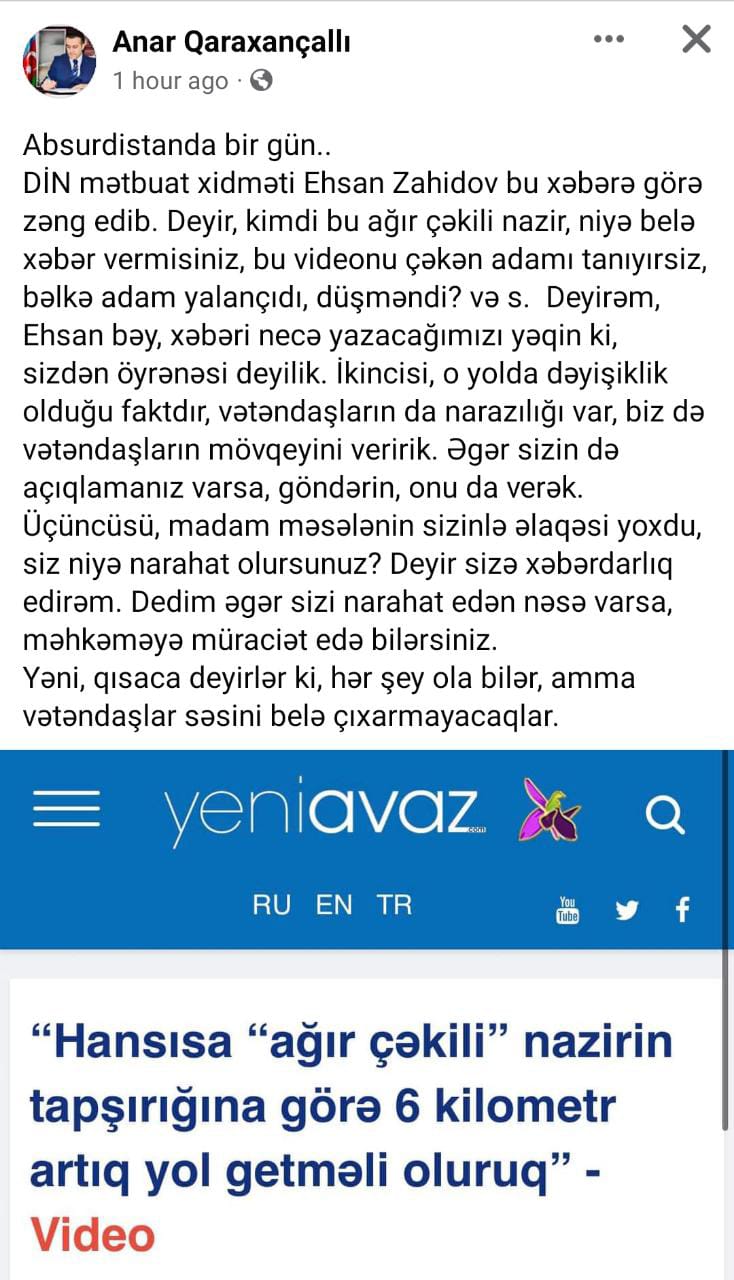This screenshot has height=1280, width=734.
Task: Open the post's three-dot options menu
Action: coord(609,39)
